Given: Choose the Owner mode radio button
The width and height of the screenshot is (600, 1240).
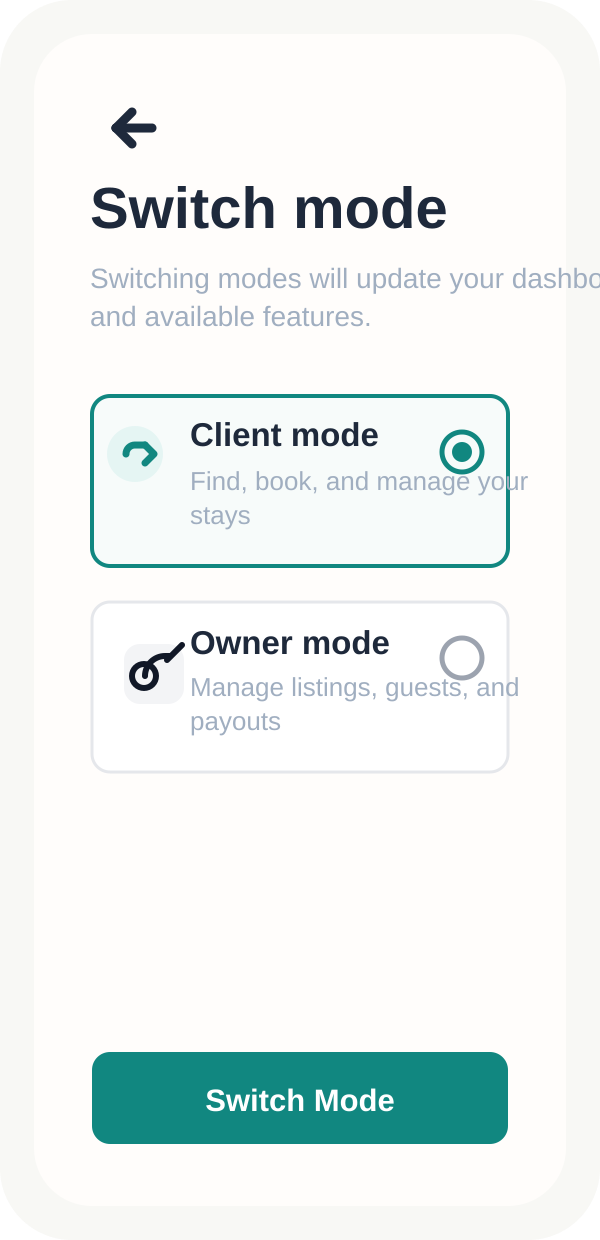Looking at the screenshot, I should click(x=461, y=658).
